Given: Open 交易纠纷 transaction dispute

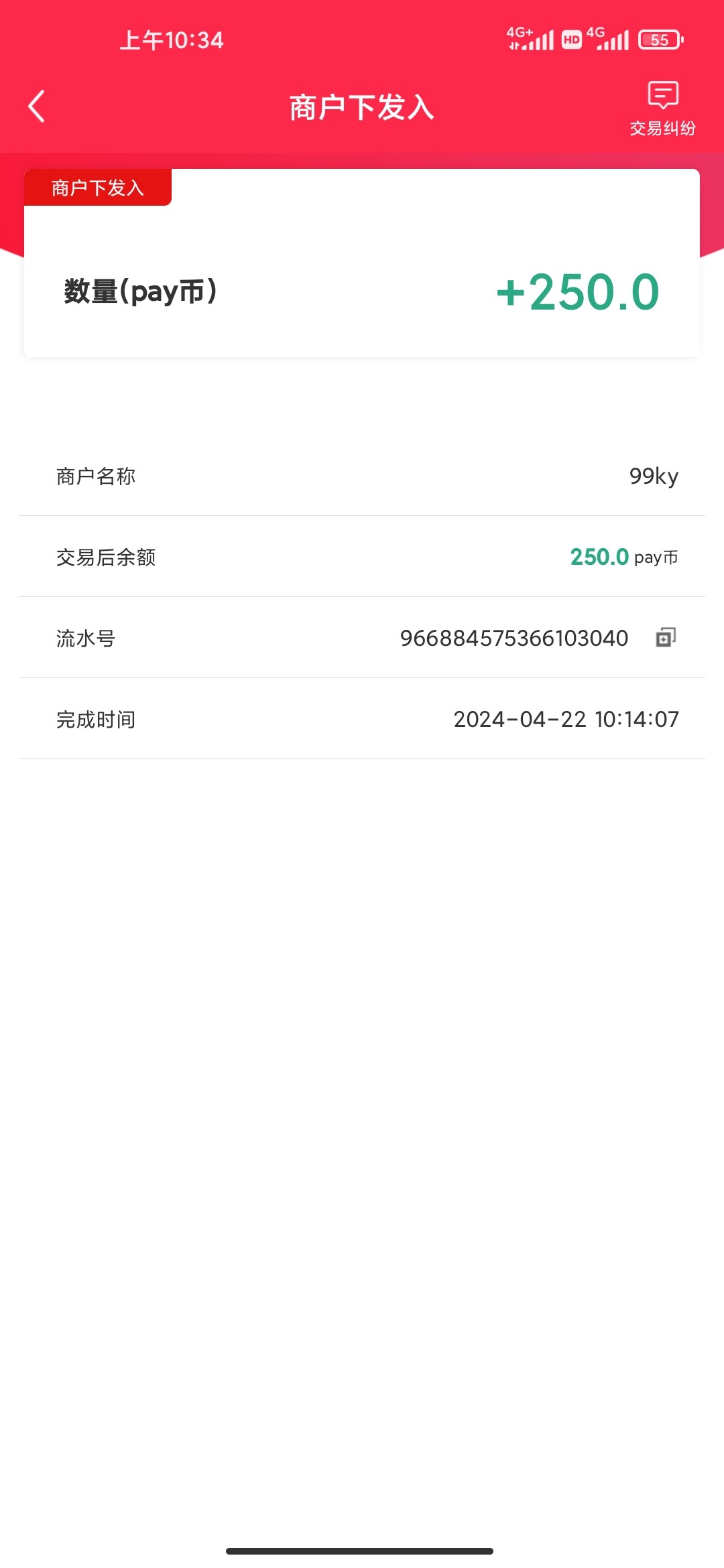Looking at the screenshot, I should pos(662,107).
